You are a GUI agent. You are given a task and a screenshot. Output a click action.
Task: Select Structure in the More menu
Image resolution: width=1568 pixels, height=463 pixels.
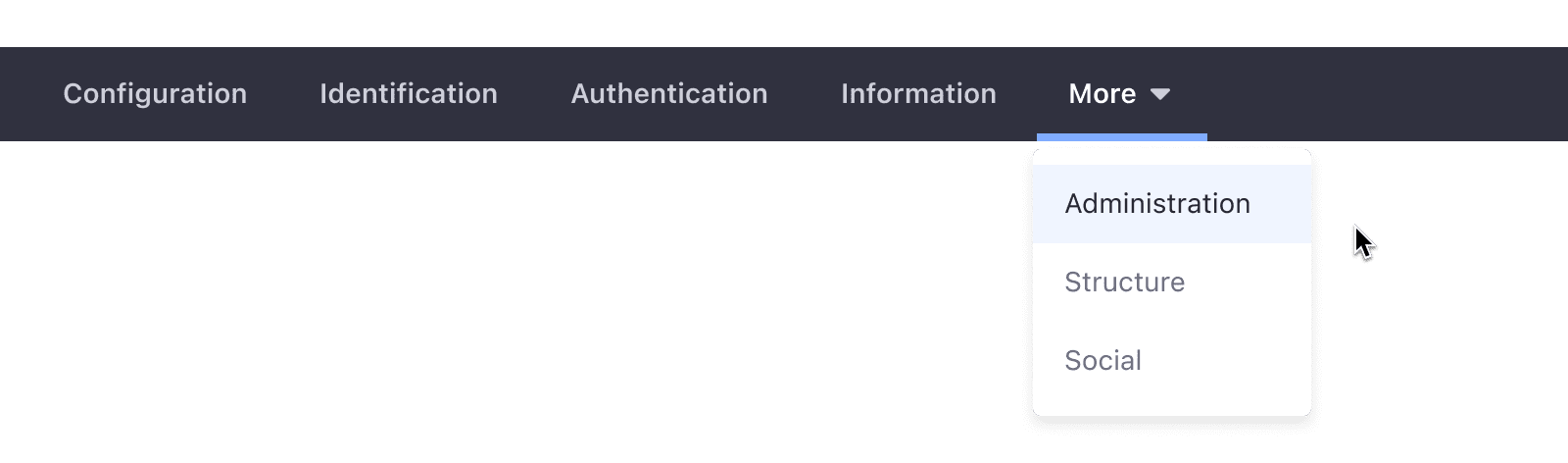(1125, 283)
